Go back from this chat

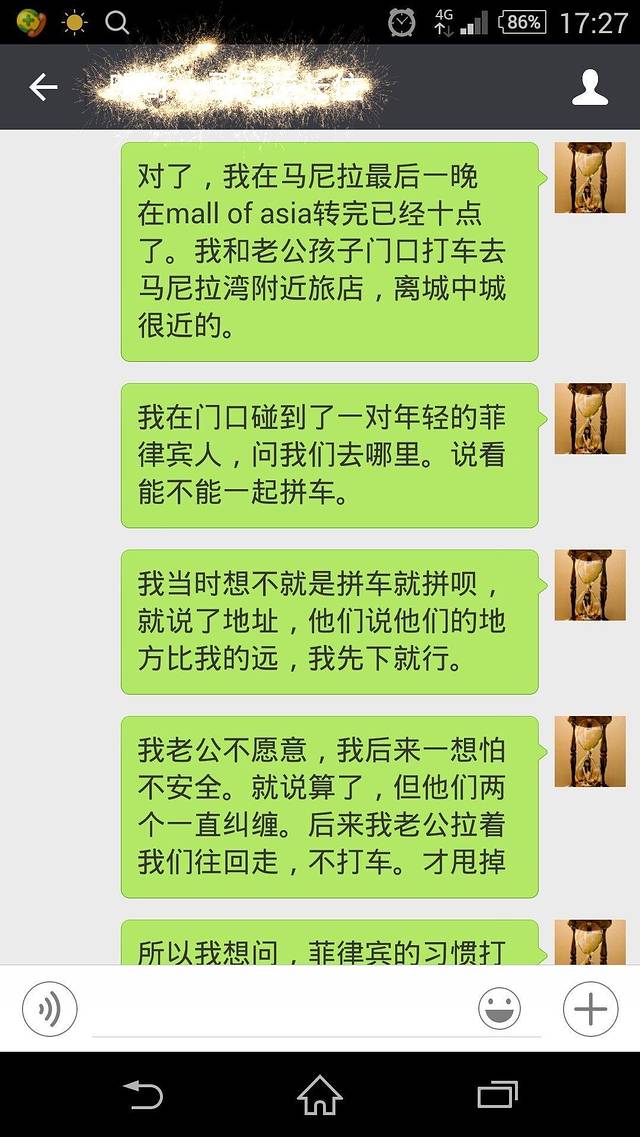click(43, 88)
